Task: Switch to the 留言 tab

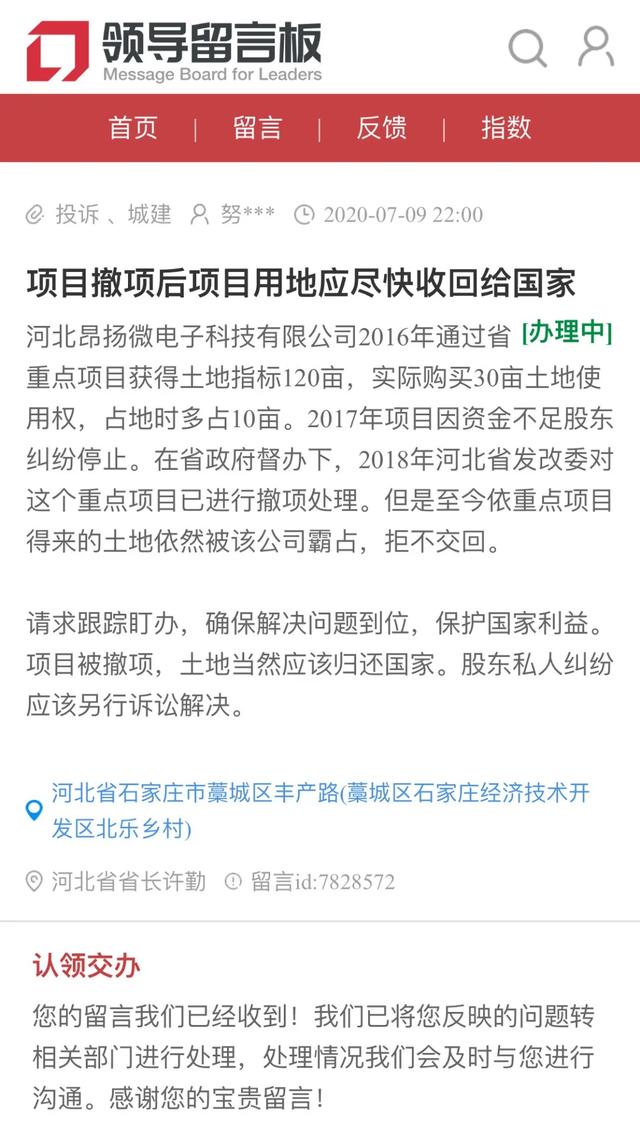Action: [x=257, y=128]
